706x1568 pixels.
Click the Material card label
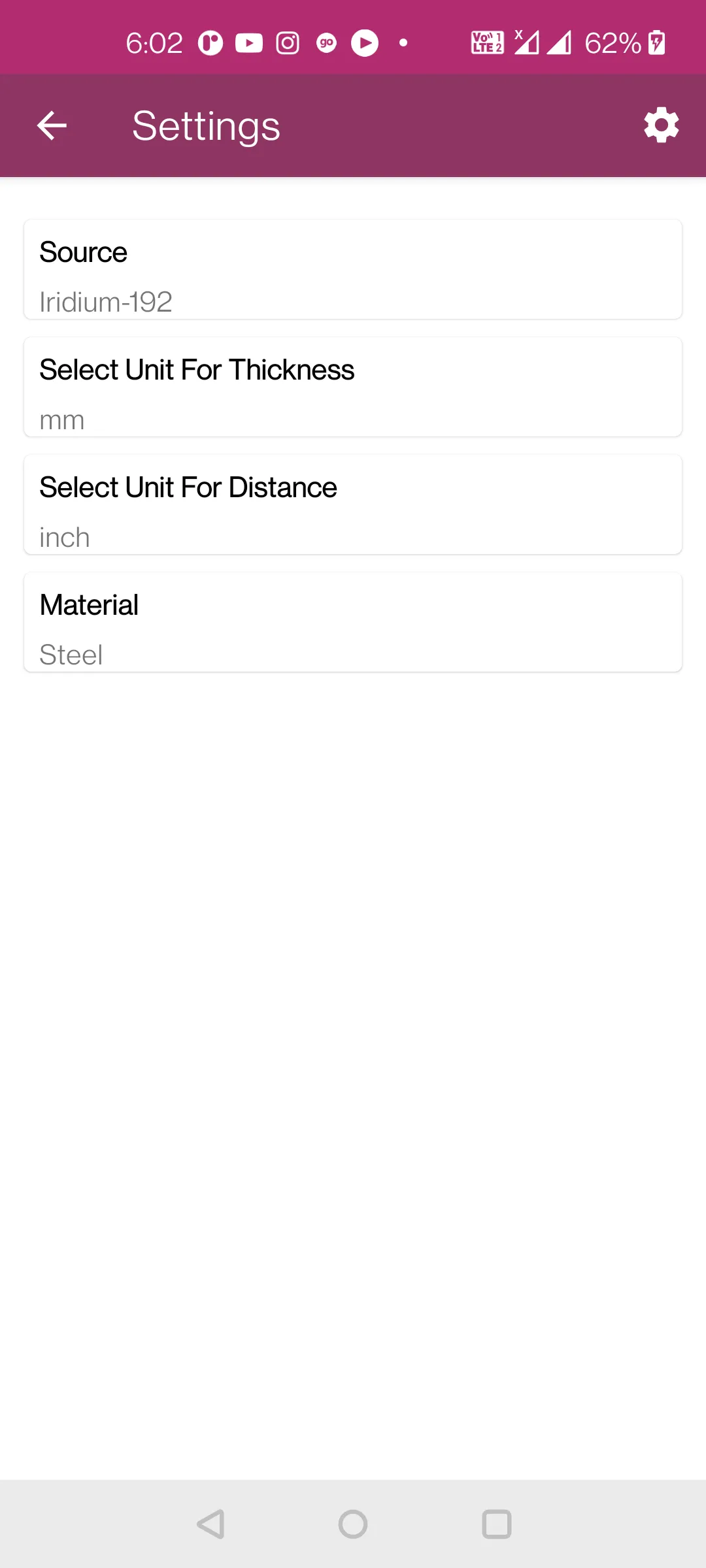89,604
